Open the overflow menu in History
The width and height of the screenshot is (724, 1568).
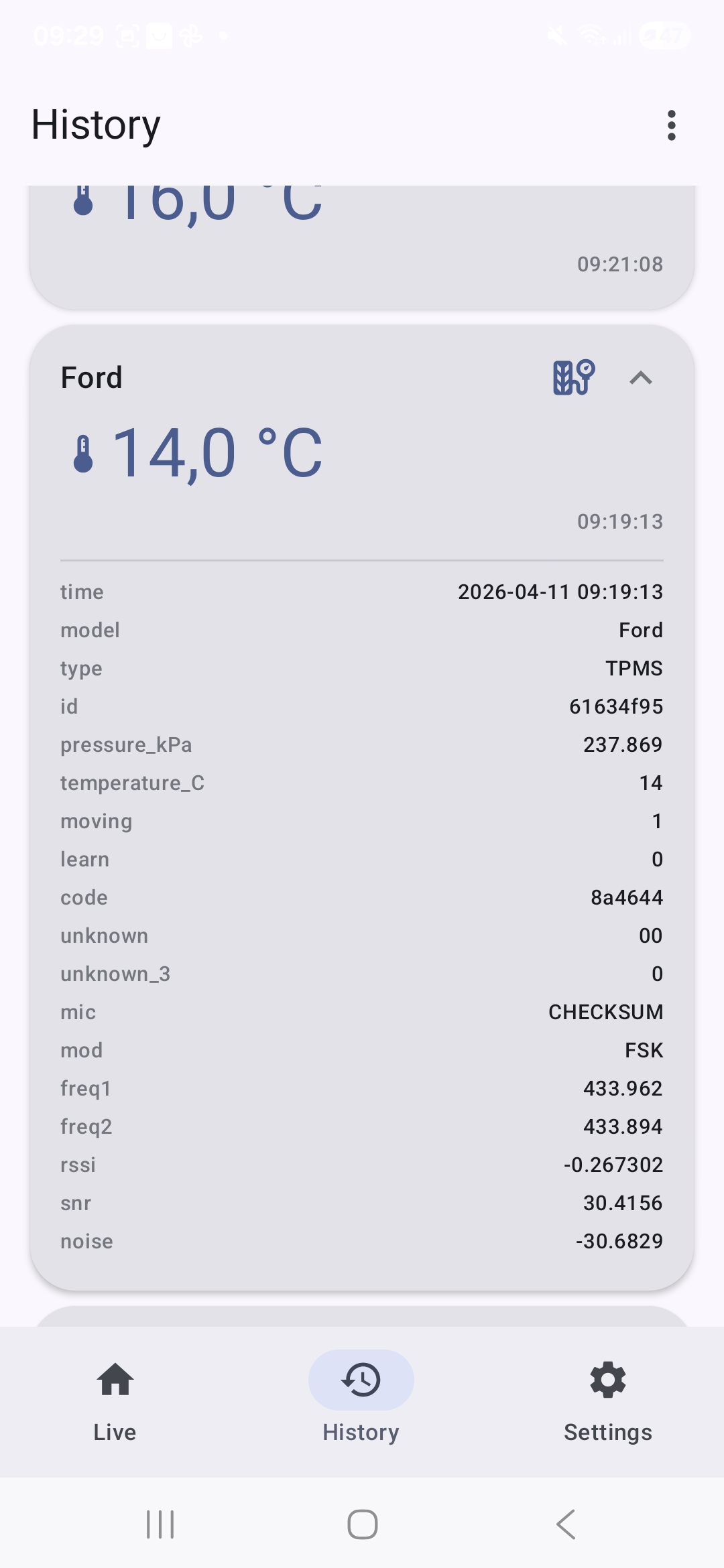(671, 125)
